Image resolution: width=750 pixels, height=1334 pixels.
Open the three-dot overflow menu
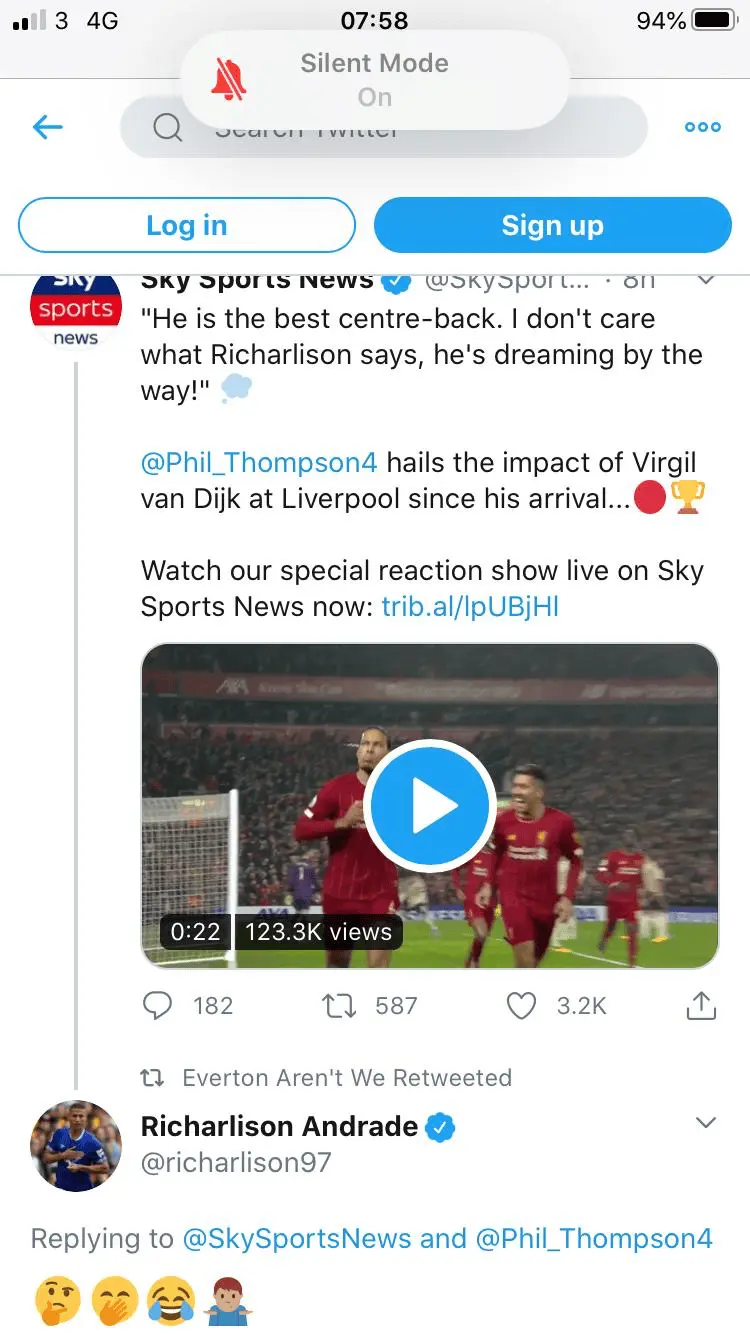coord(702,127)
